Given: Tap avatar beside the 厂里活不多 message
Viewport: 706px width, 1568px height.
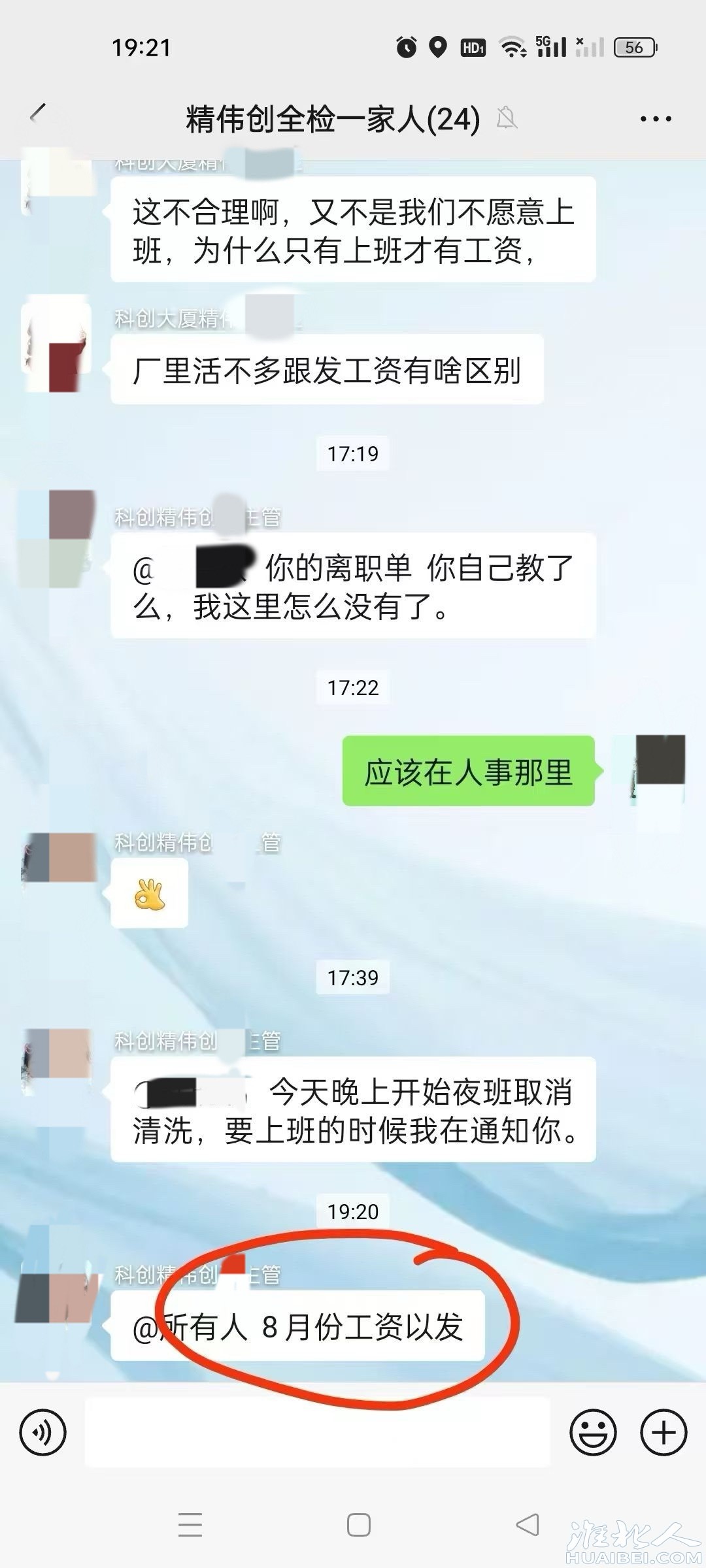Looking at the screenshot, I should coord(56,344).
